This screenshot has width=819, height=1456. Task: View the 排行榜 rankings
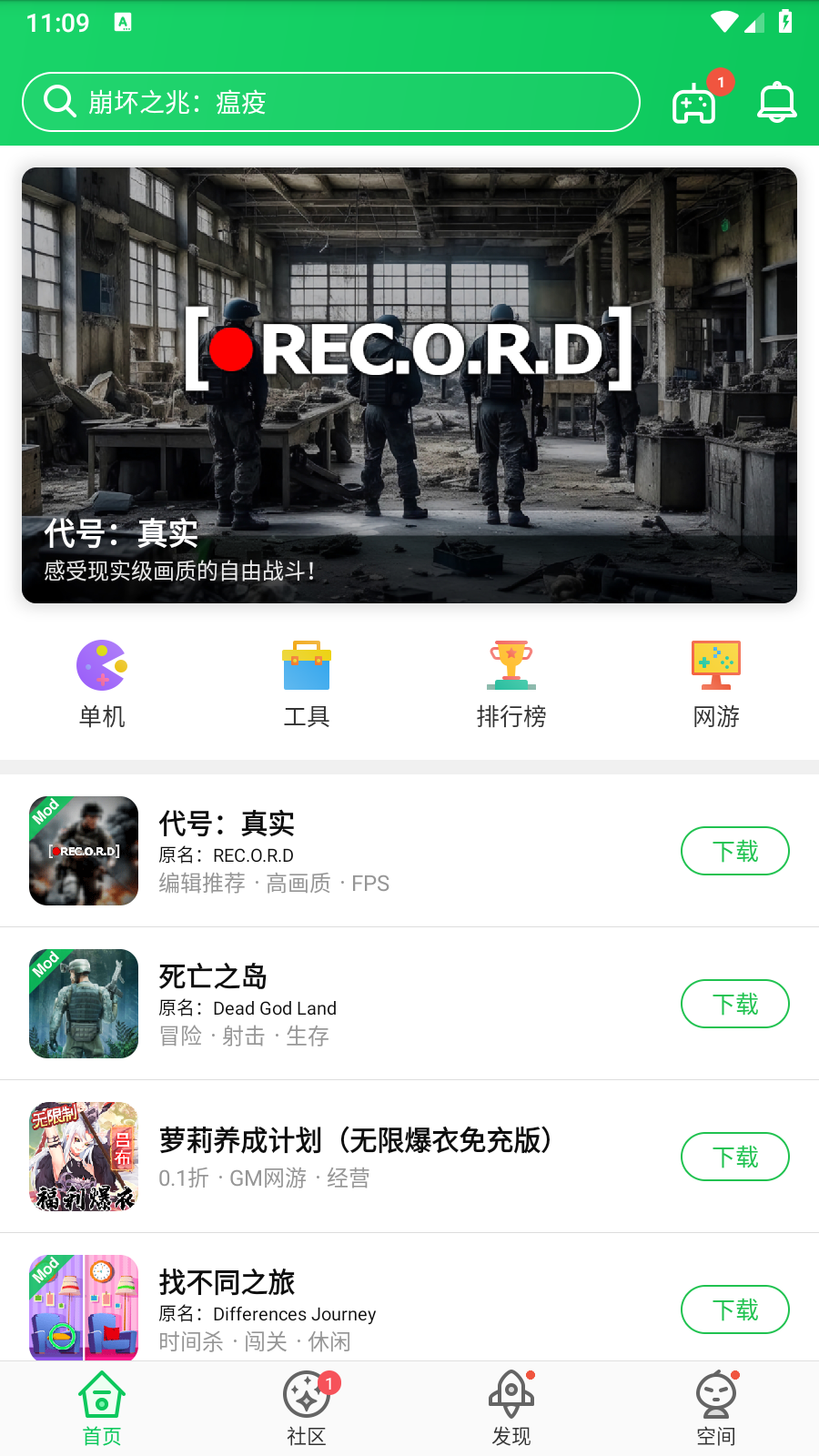pos(511,683)
